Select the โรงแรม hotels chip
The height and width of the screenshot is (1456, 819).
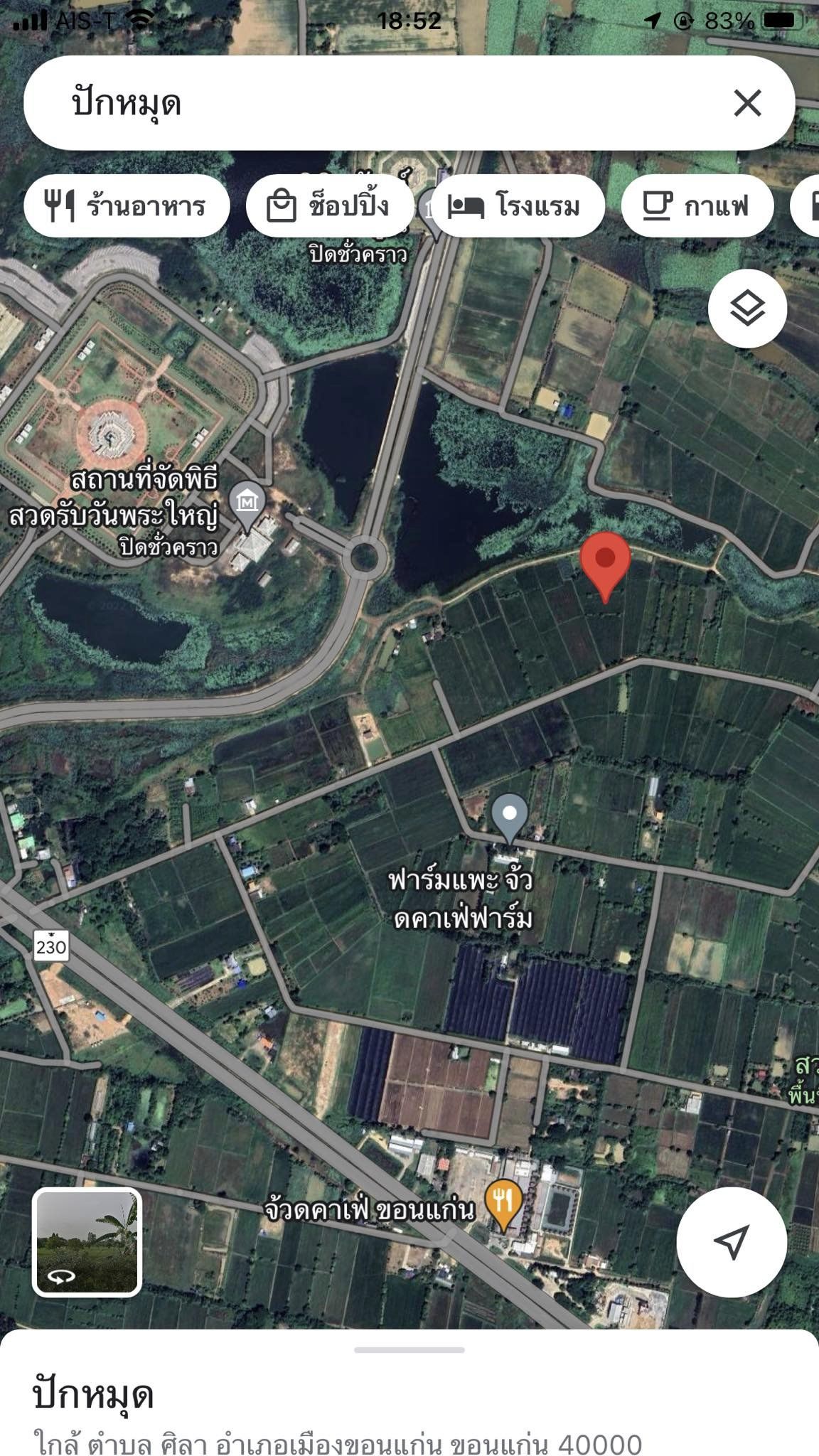coord(517,206)
